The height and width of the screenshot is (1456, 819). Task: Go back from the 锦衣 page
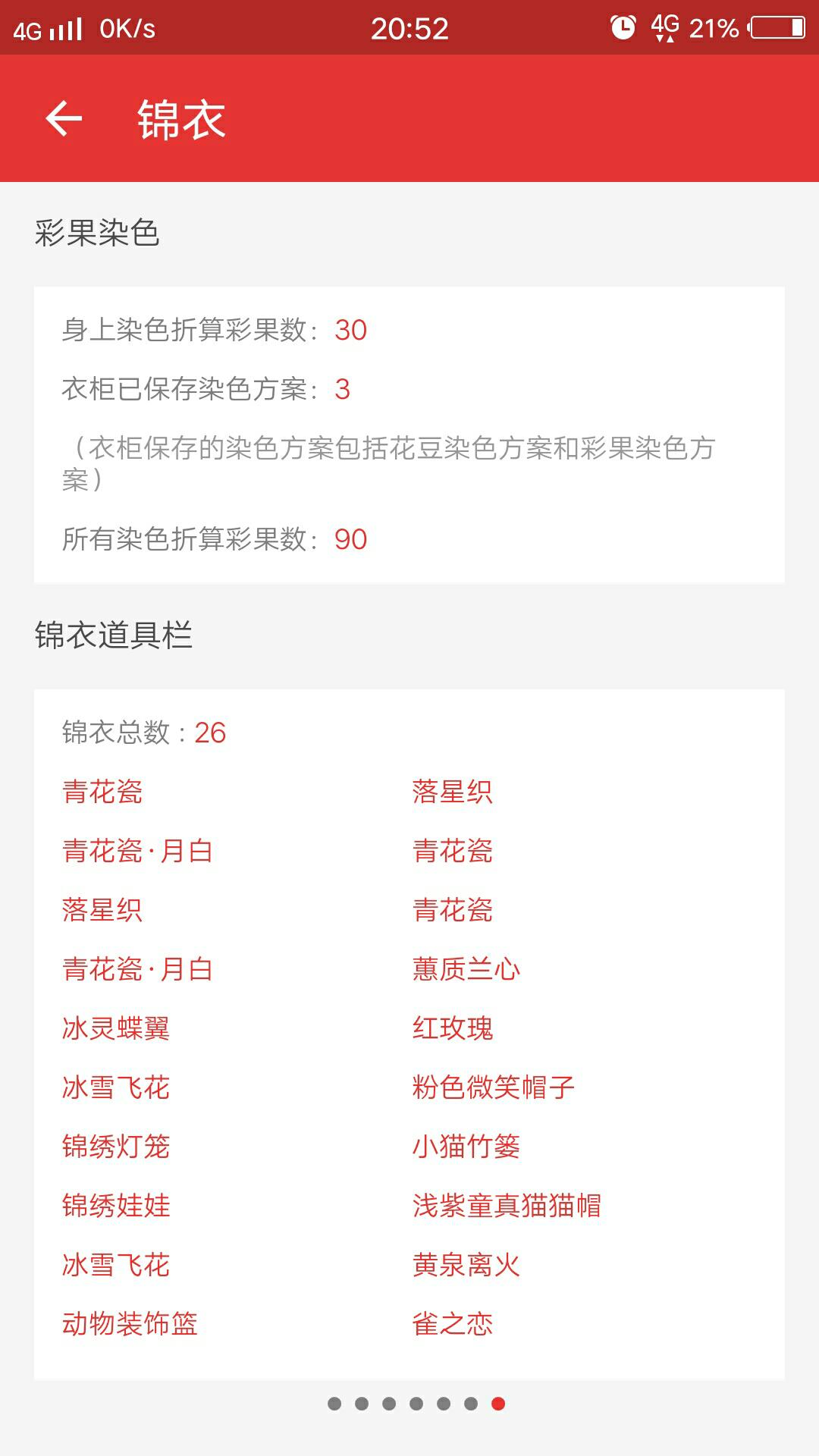tap(64, 119)
